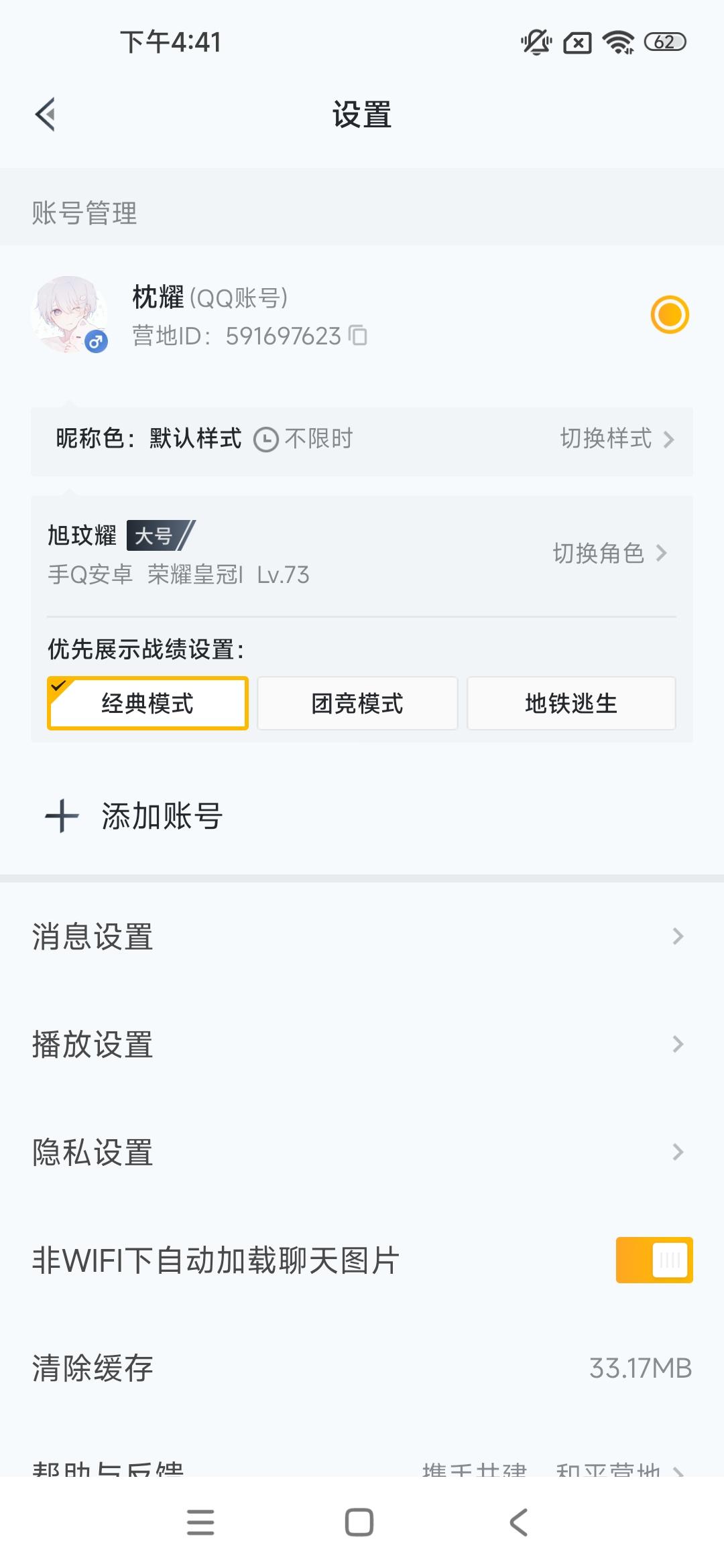Tap the plus icon to add an account

60,816
